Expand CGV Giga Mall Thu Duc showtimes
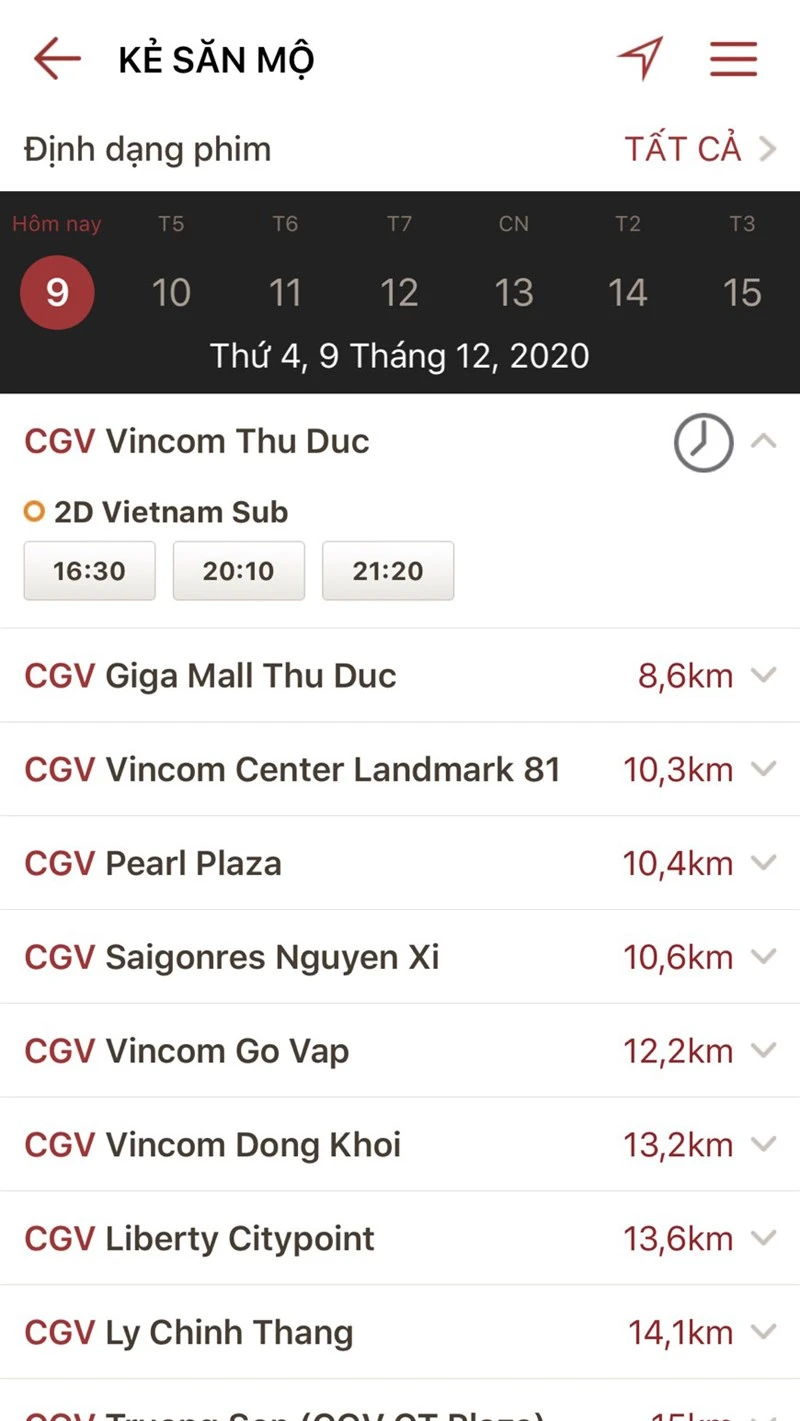800x1421 pixels. pyautogui.click(x=763, y=675)
